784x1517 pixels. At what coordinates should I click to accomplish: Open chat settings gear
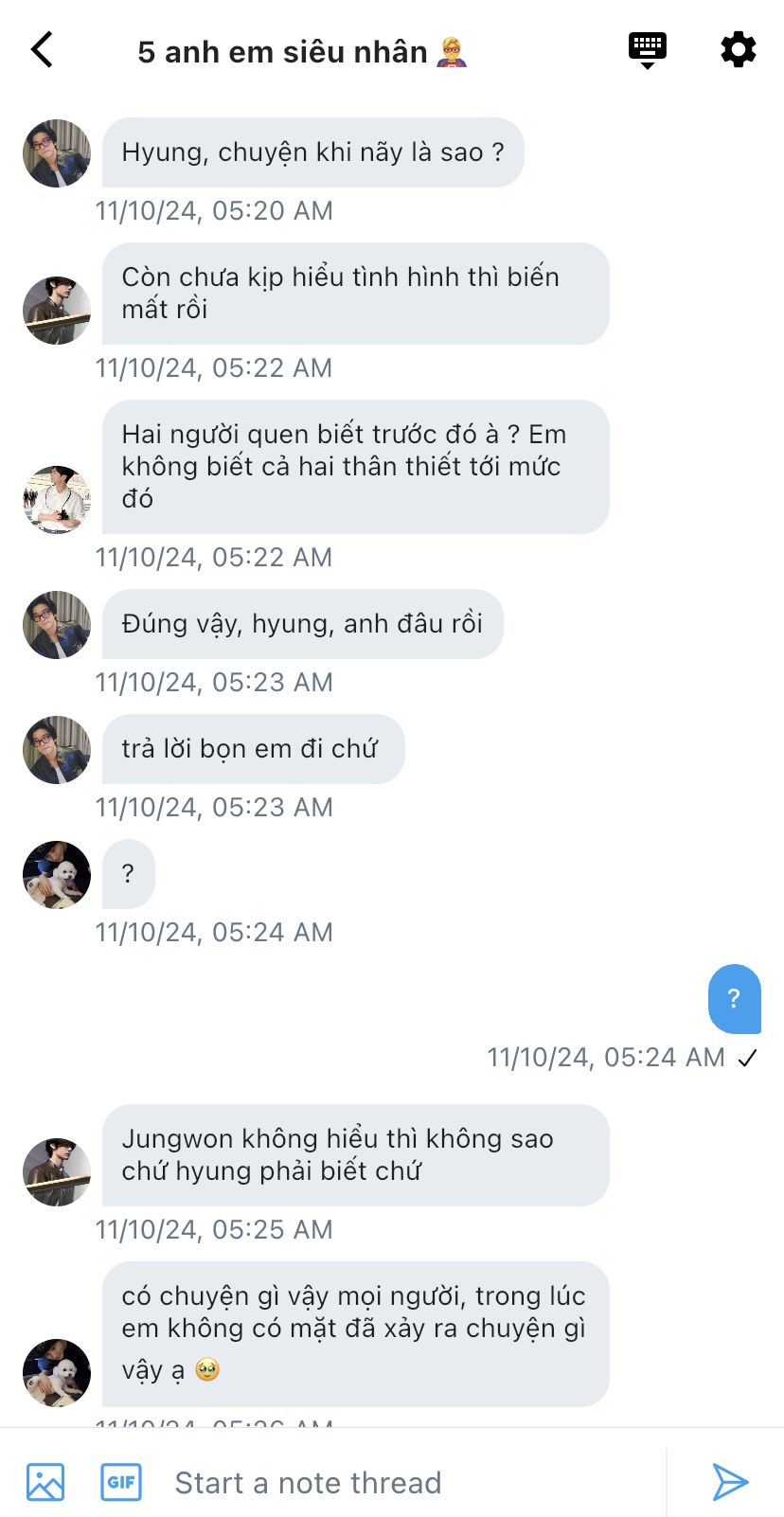[738, 49]
